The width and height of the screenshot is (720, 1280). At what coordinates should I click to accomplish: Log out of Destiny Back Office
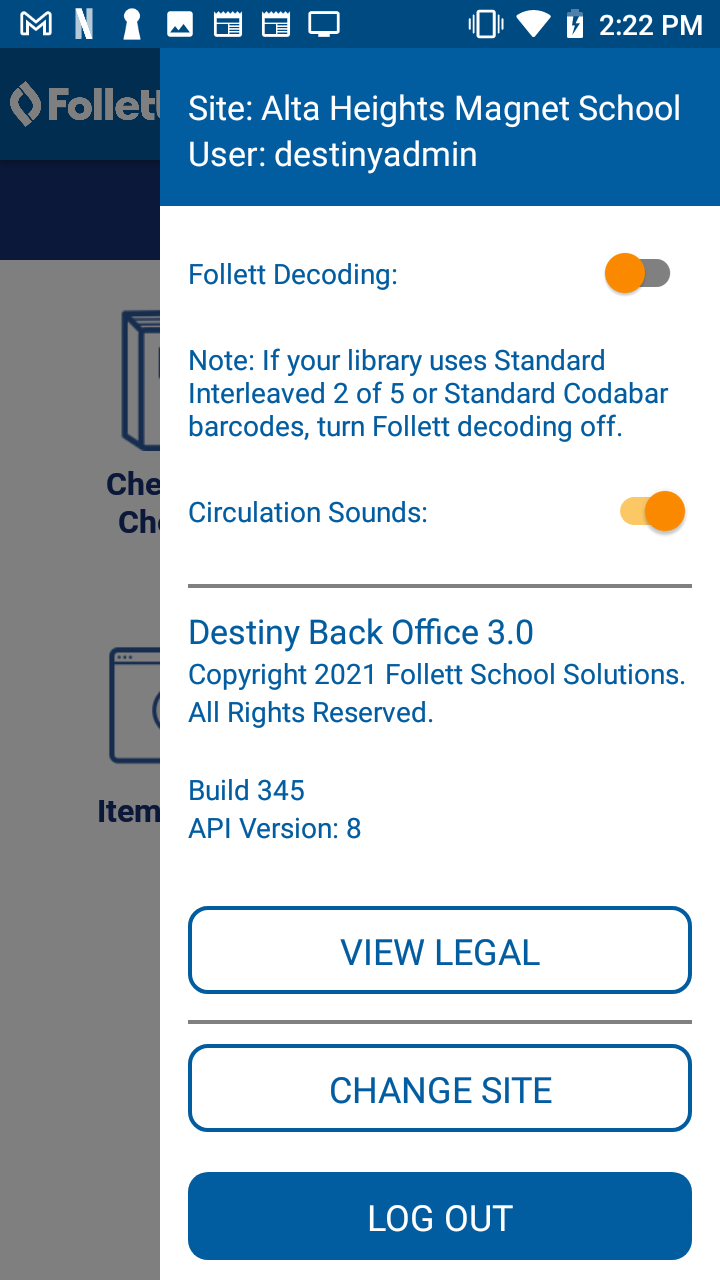pyautogui.click(x=440, y=1216)
